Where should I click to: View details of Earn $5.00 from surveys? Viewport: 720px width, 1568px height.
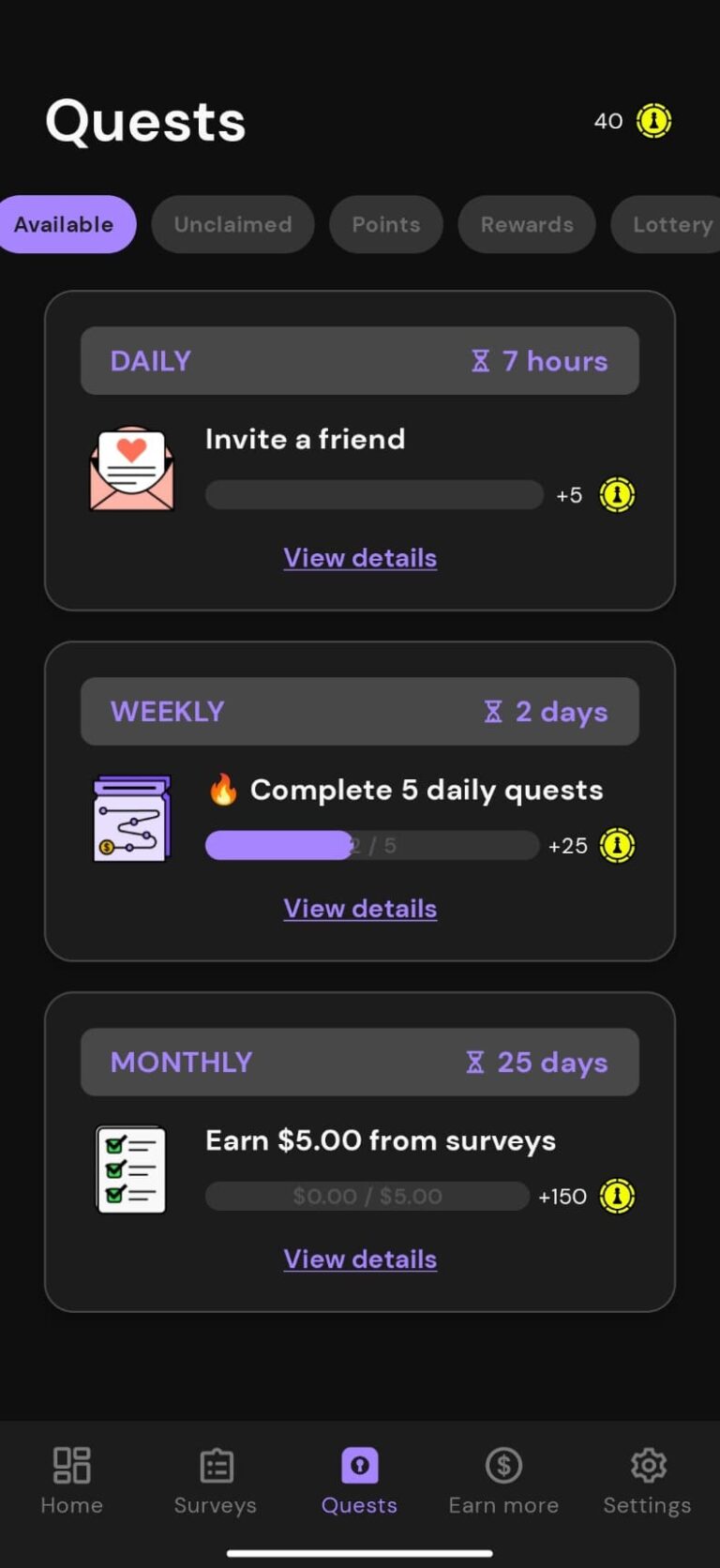[360, 1259]
